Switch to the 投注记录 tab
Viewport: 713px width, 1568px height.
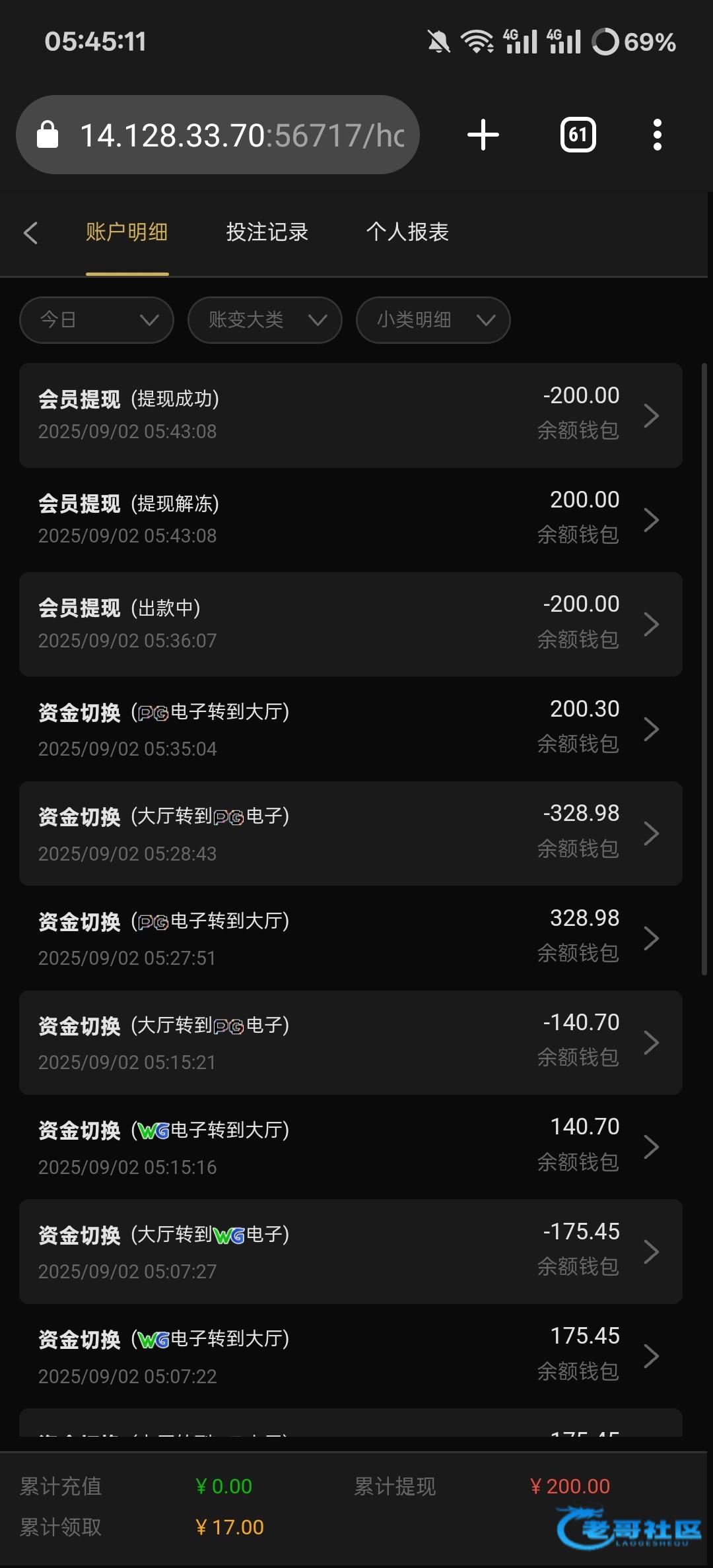click(x=267, y=232)
